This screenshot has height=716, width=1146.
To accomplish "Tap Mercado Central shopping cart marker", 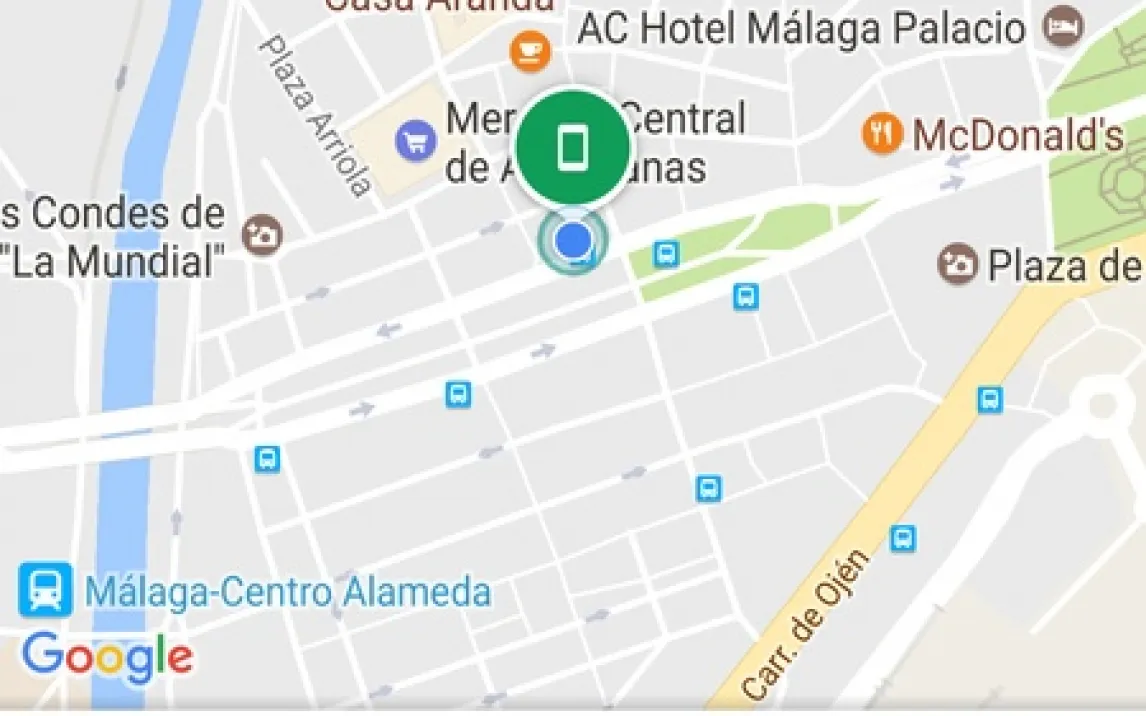I will click(415, 140).
